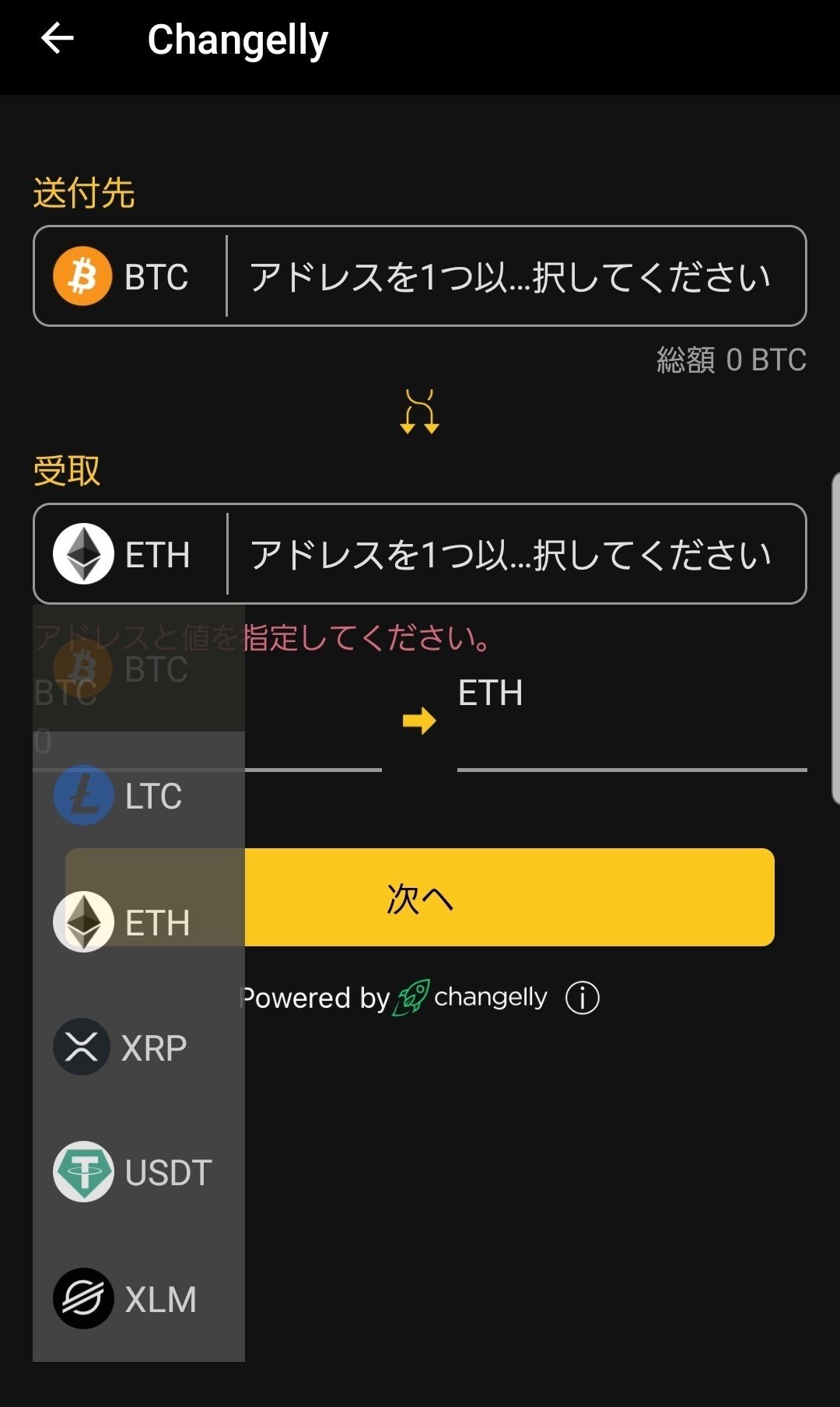Tap the back arrow to leave Changelly
The image size is (840, 1407).
click(56, 39)
